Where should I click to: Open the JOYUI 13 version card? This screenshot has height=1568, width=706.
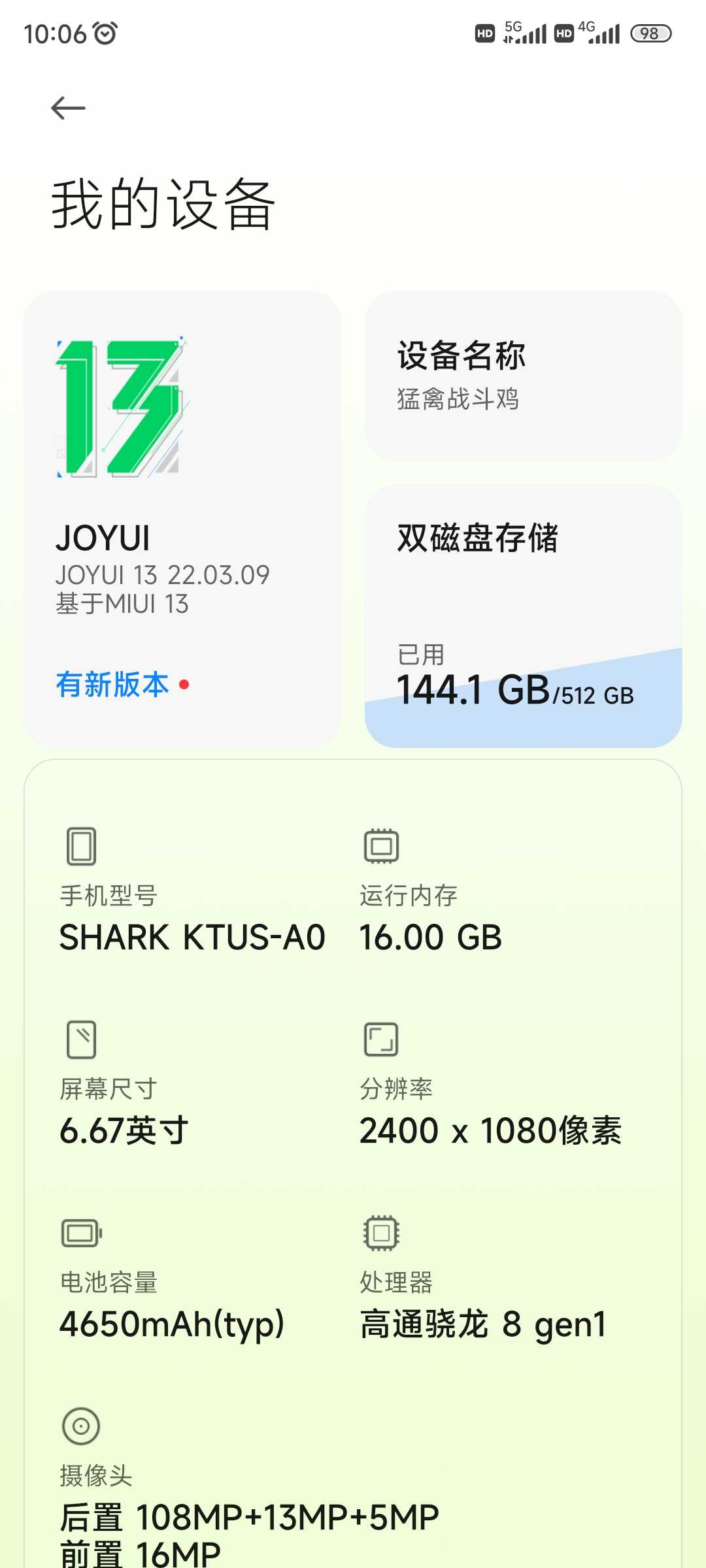coord(182,519)
